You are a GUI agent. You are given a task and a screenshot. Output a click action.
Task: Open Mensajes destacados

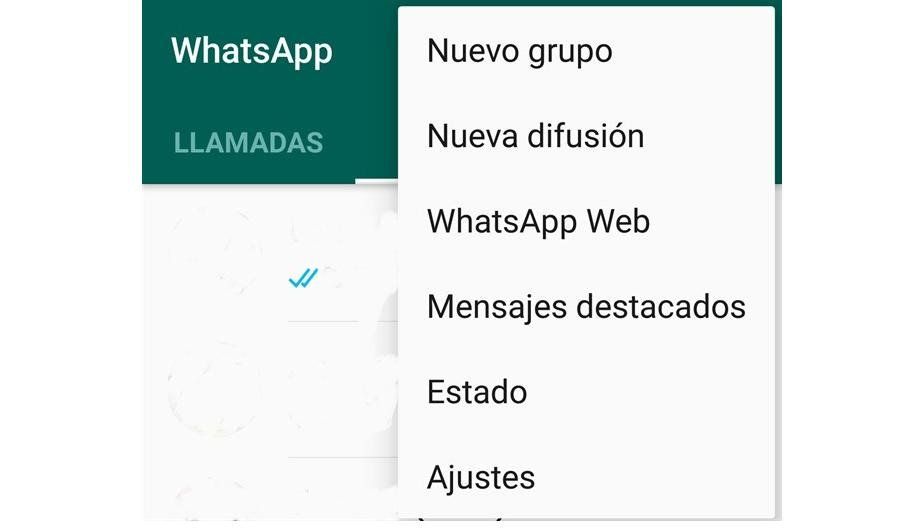click(x=585, y=306)
